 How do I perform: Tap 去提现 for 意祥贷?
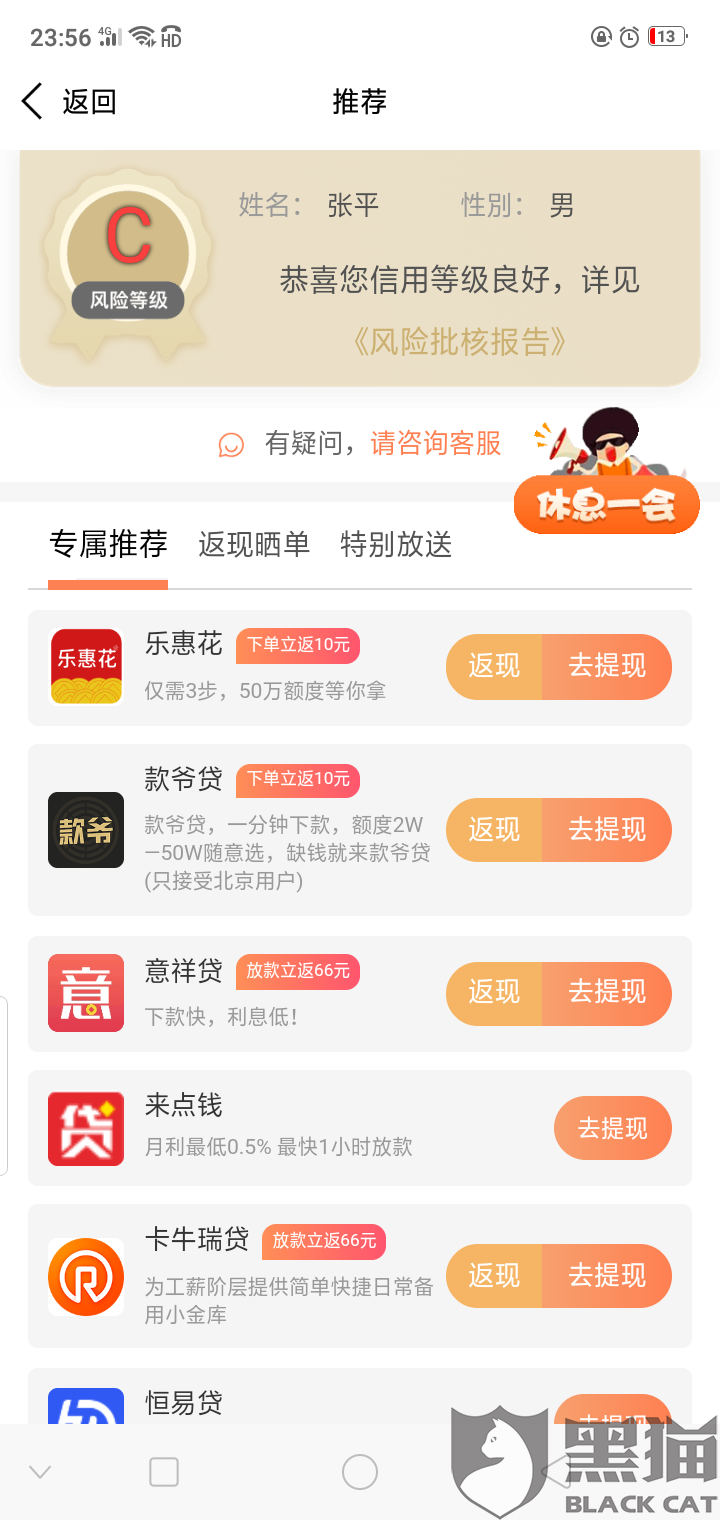pos(607,993)
